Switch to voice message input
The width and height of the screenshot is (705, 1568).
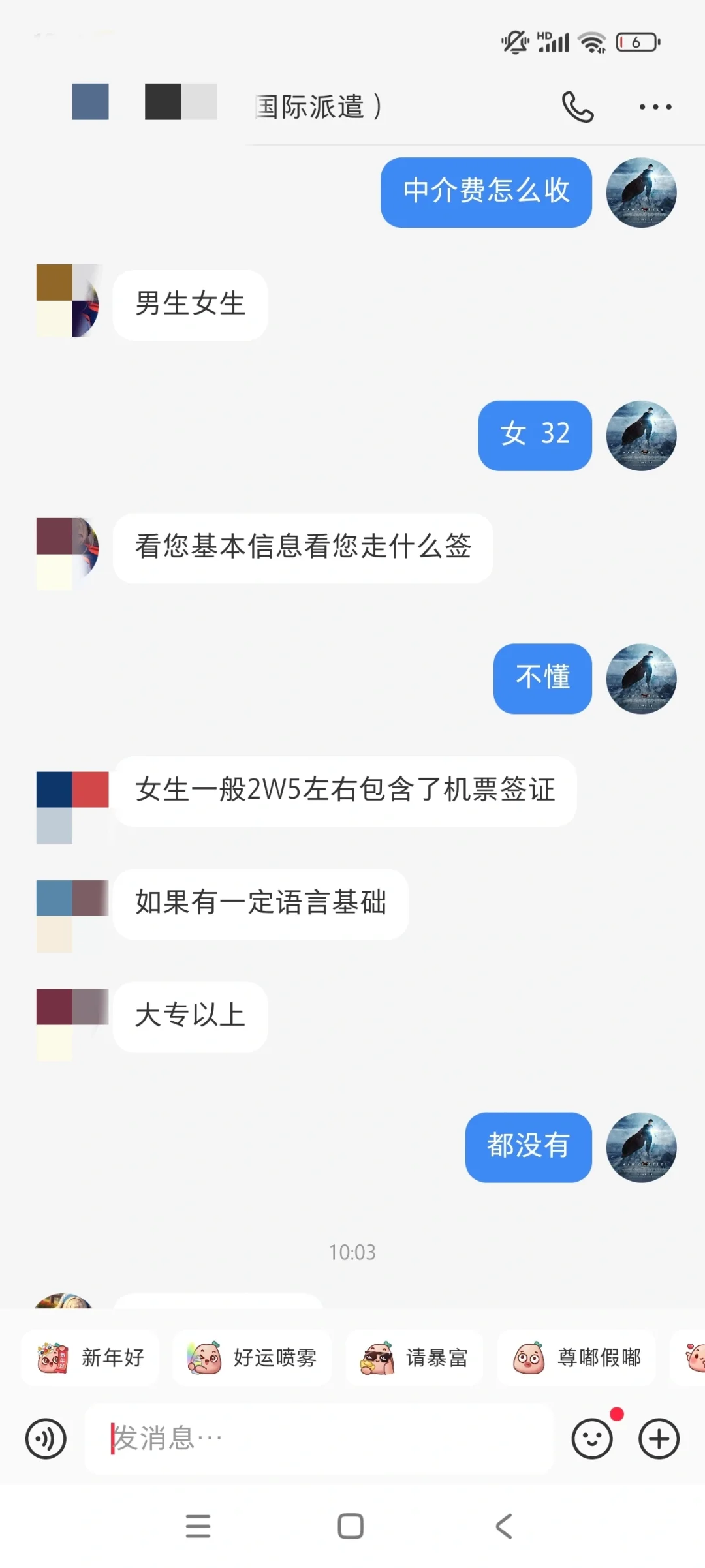pos(46,1439)
